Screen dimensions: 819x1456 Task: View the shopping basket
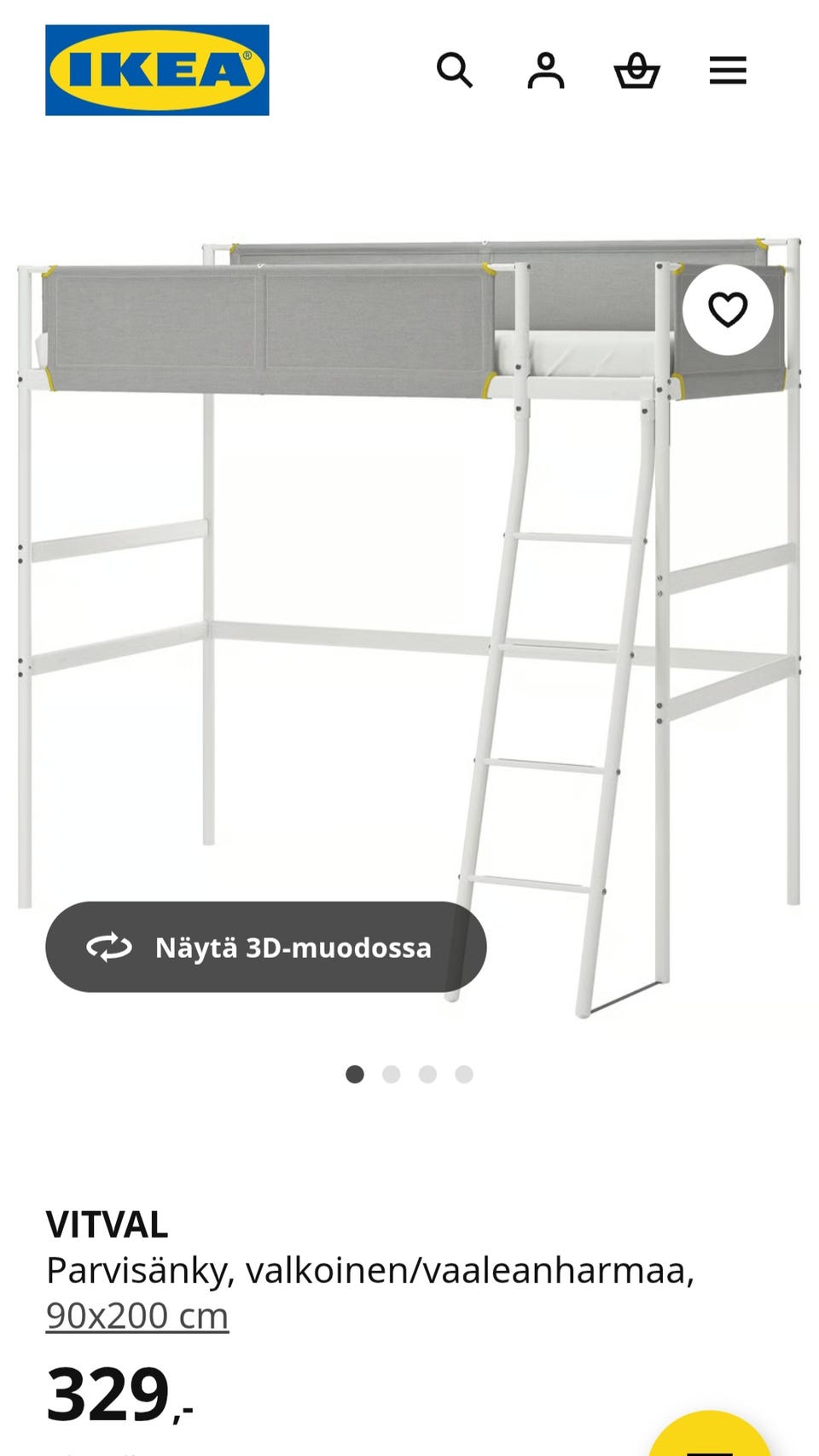pos(636,70)
